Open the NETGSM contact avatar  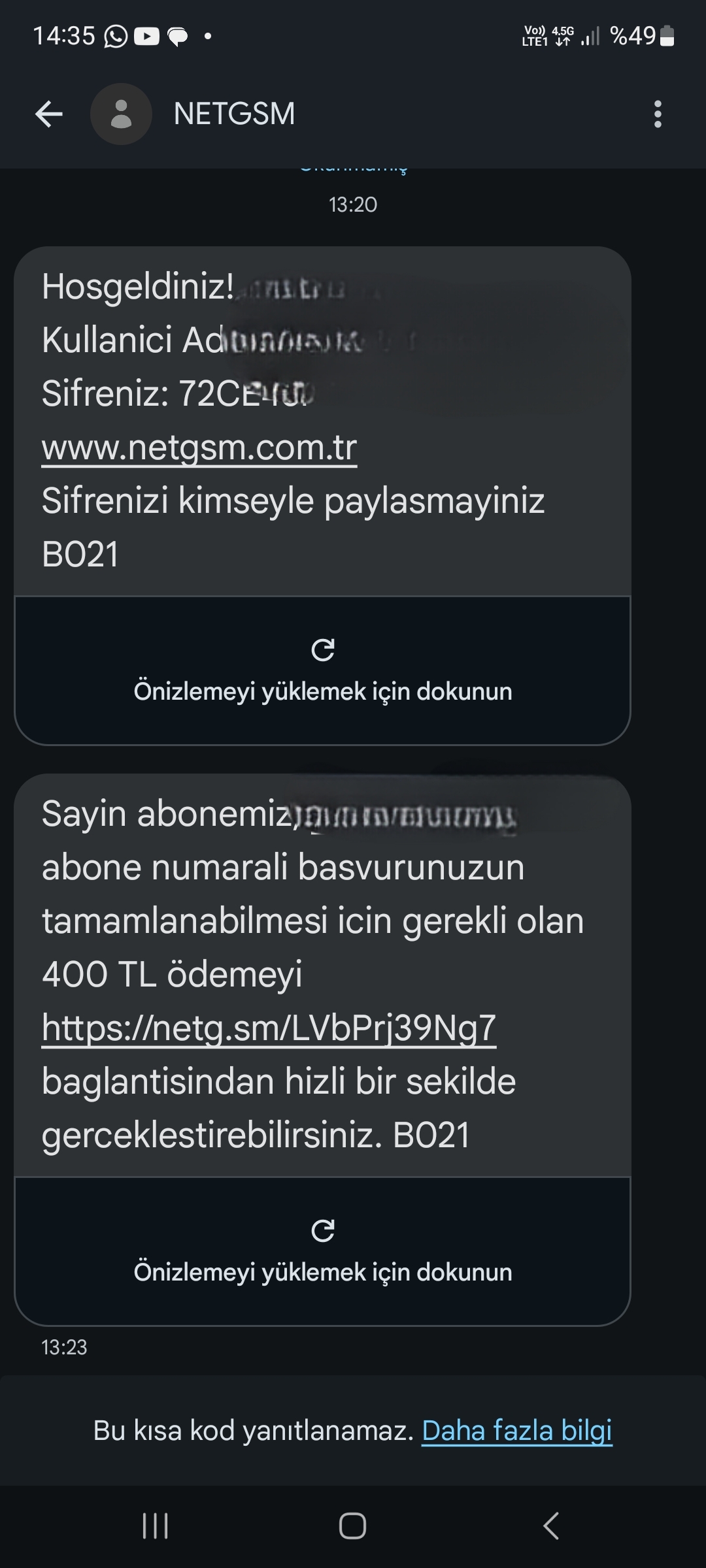coord(121,114)
